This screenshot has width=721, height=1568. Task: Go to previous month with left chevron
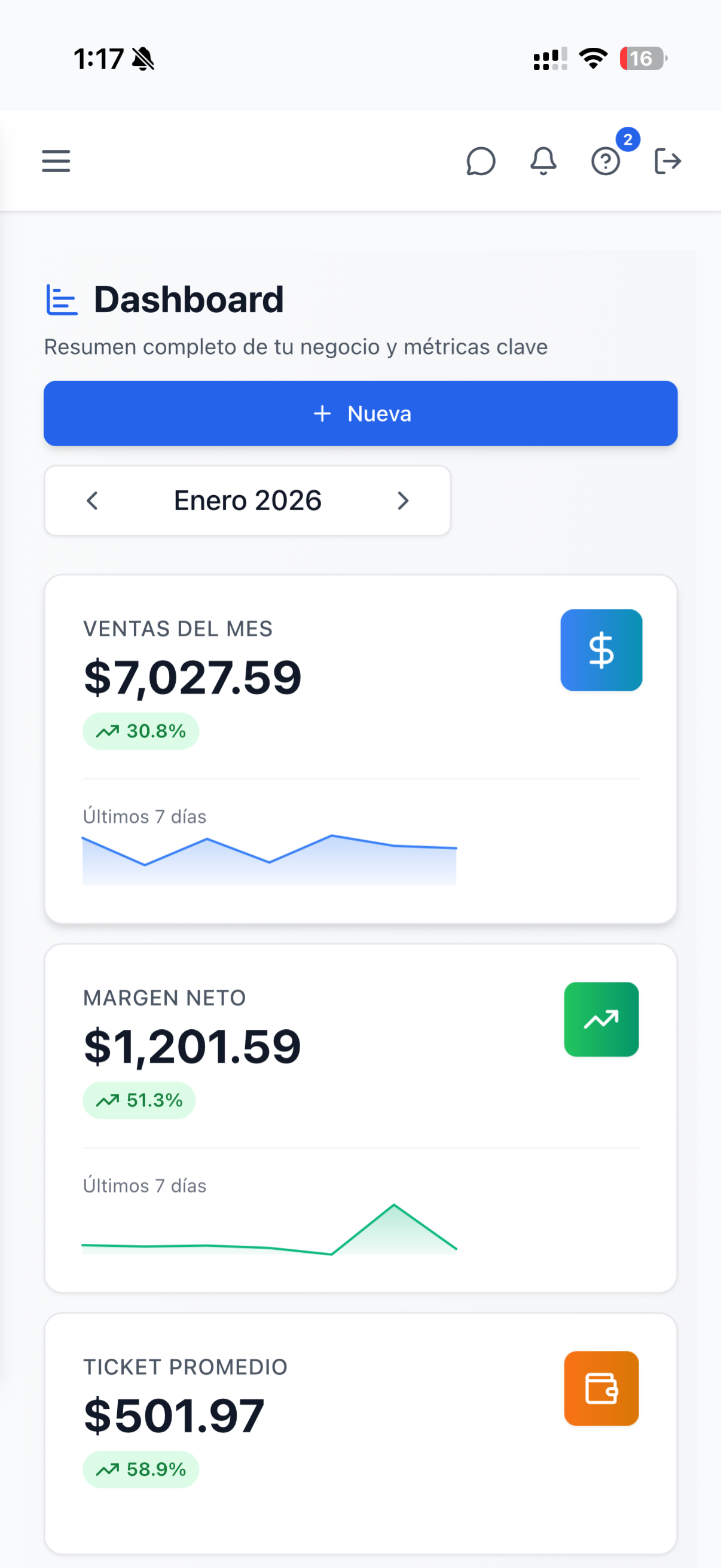[91, 501]
